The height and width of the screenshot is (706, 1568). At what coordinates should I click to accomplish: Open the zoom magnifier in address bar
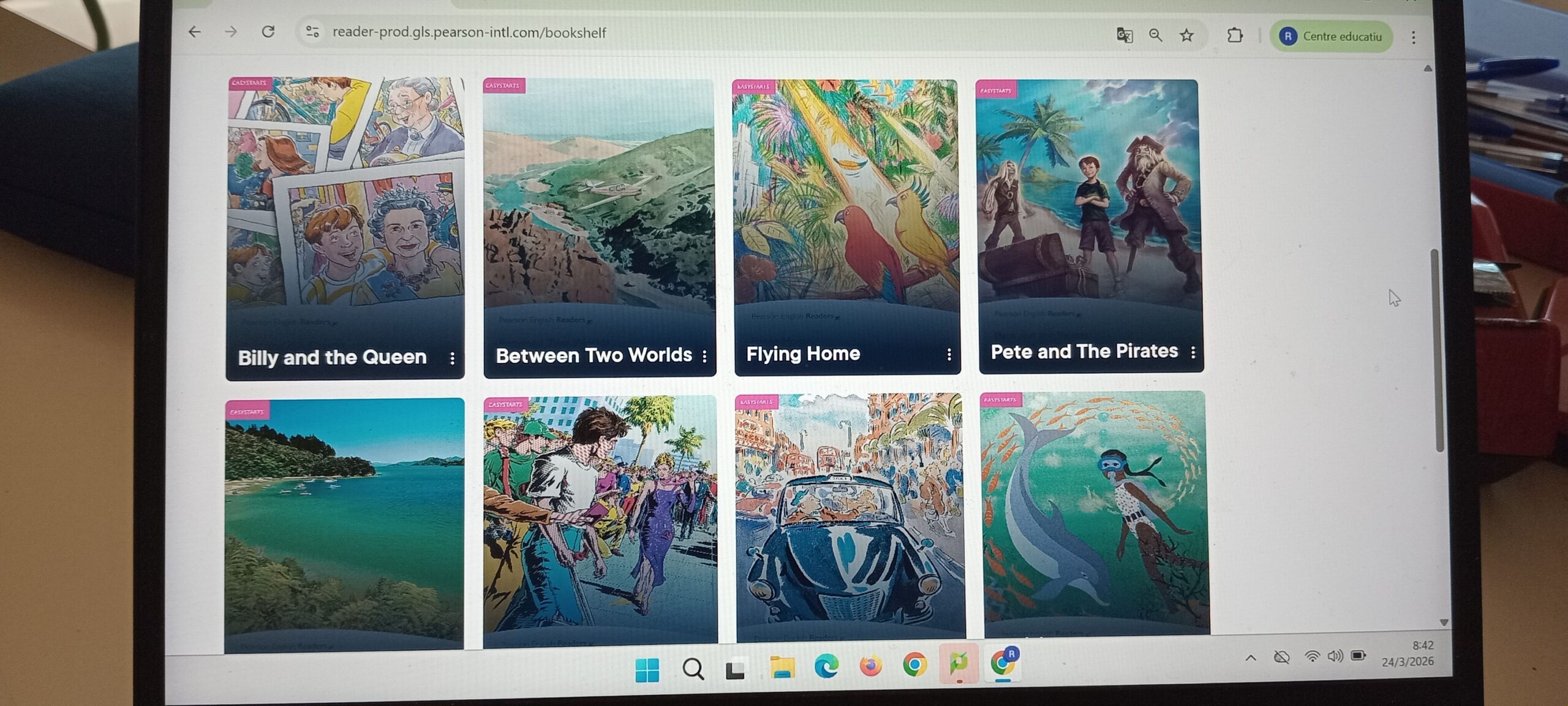pos(1155,36)
